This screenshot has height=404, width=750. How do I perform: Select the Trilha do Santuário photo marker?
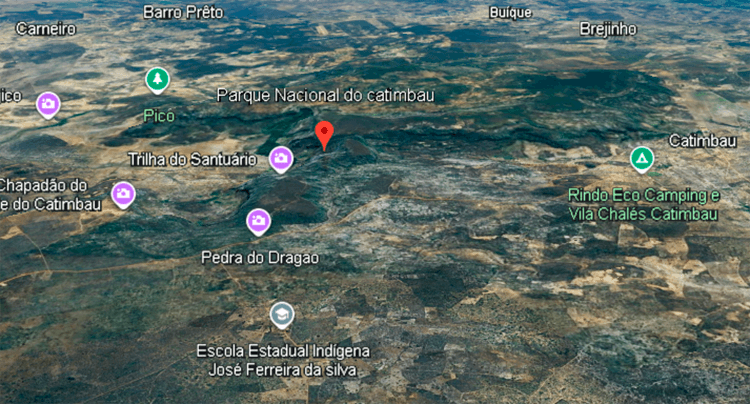[281, 158]
